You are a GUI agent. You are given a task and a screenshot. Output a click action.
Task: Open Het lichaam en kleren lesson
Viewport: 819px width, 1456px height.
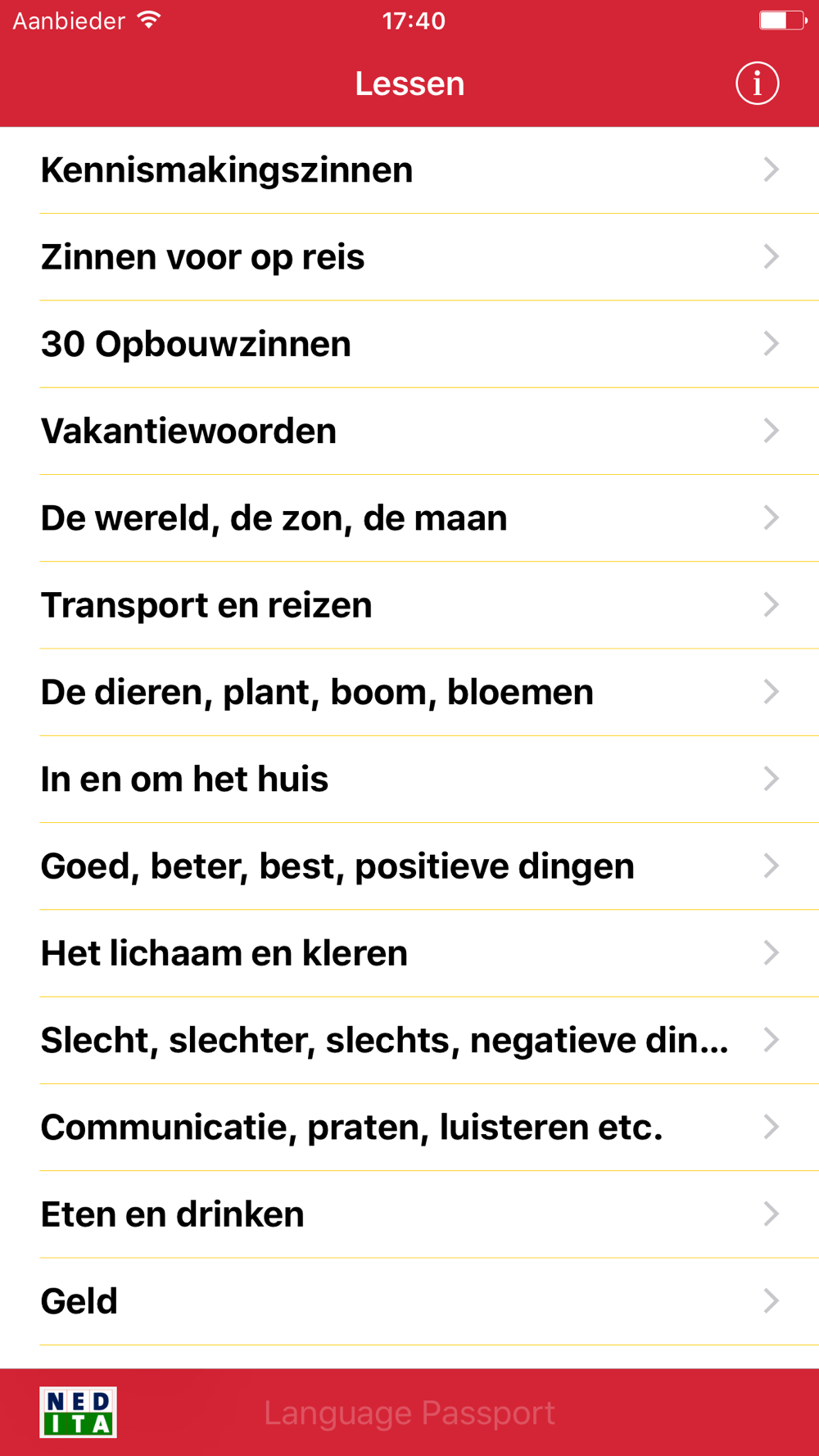409,953
